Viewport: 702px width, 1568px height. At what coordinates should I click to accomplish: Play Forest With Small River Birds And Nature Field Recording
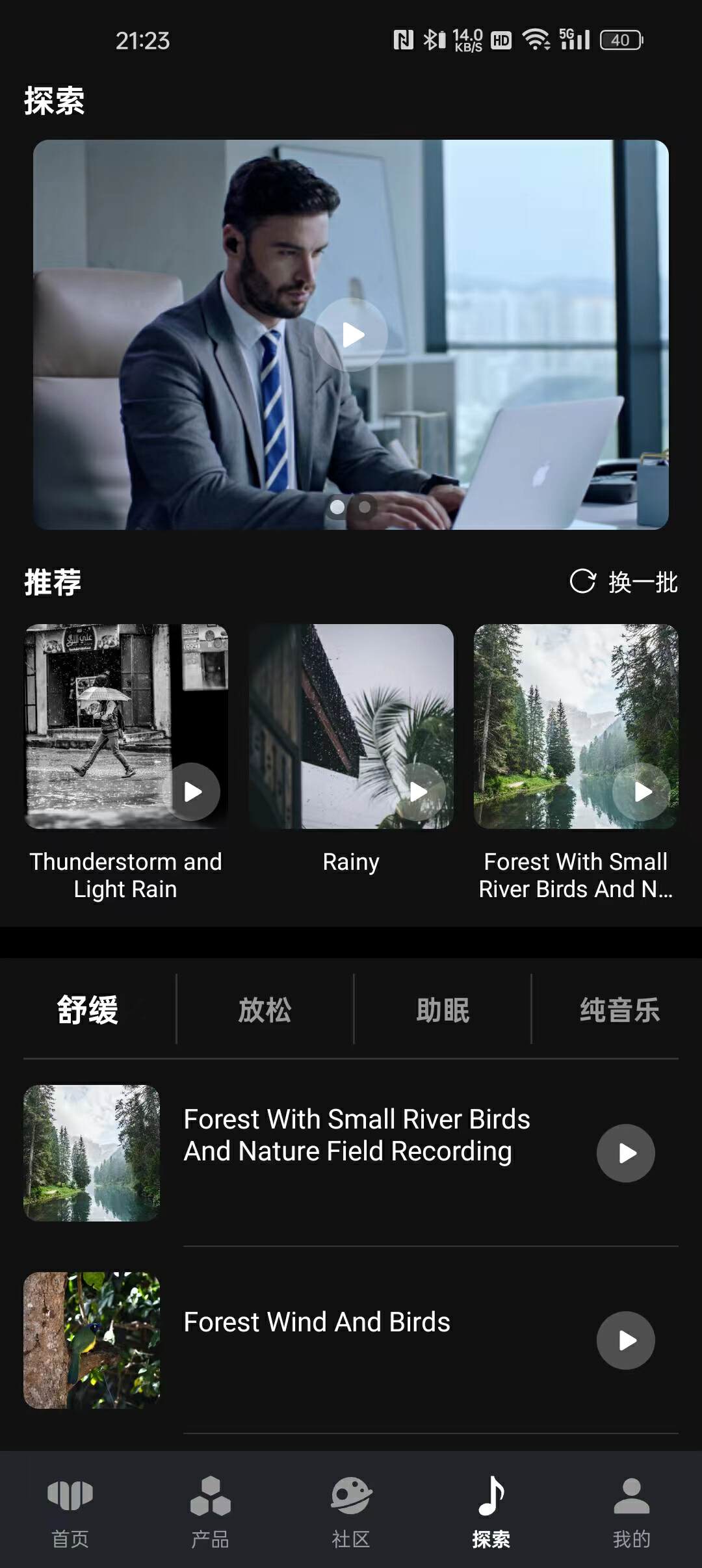(x=626, y=1153)
